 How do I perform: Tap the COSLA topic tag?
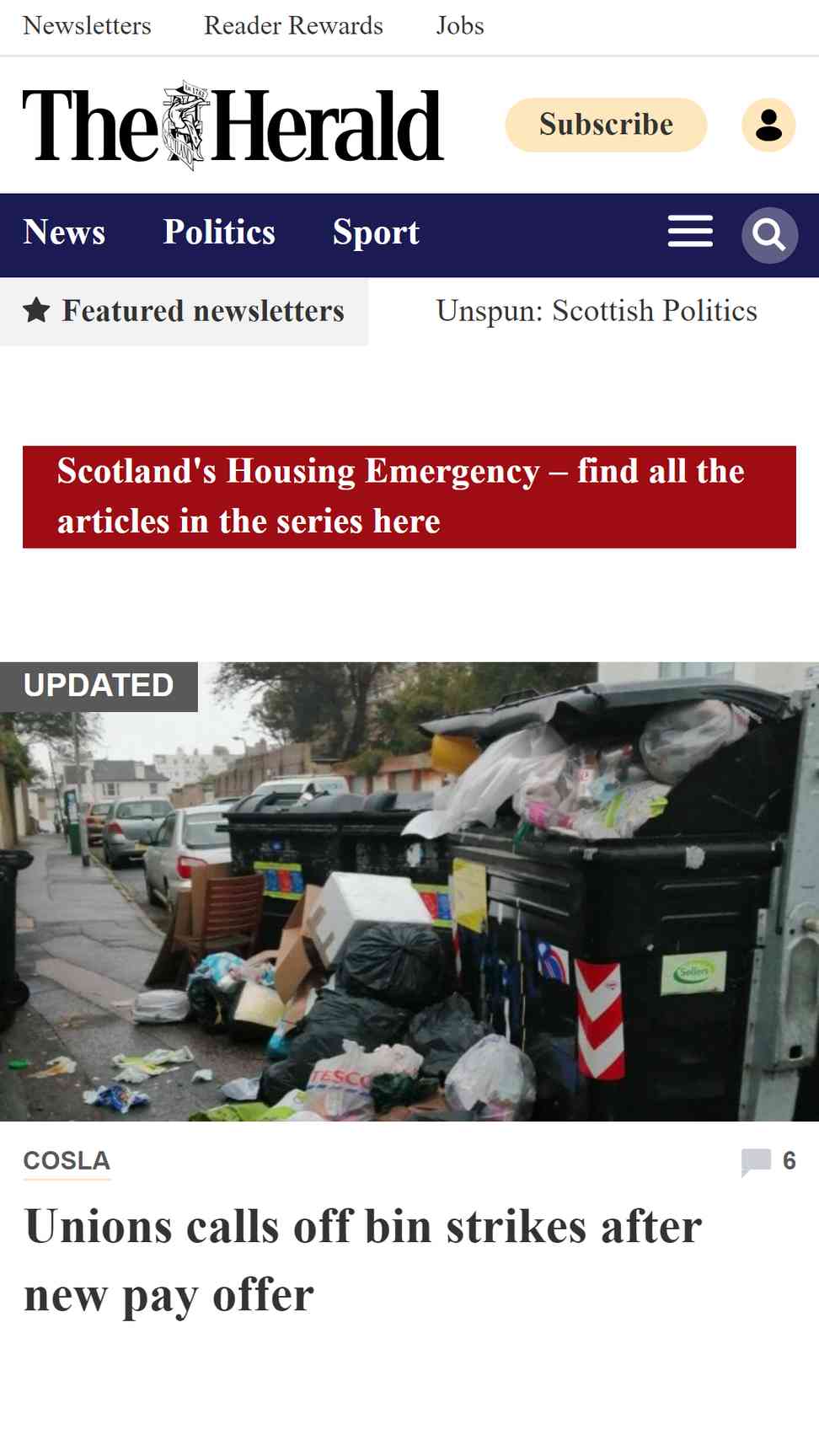(67, 1161)
